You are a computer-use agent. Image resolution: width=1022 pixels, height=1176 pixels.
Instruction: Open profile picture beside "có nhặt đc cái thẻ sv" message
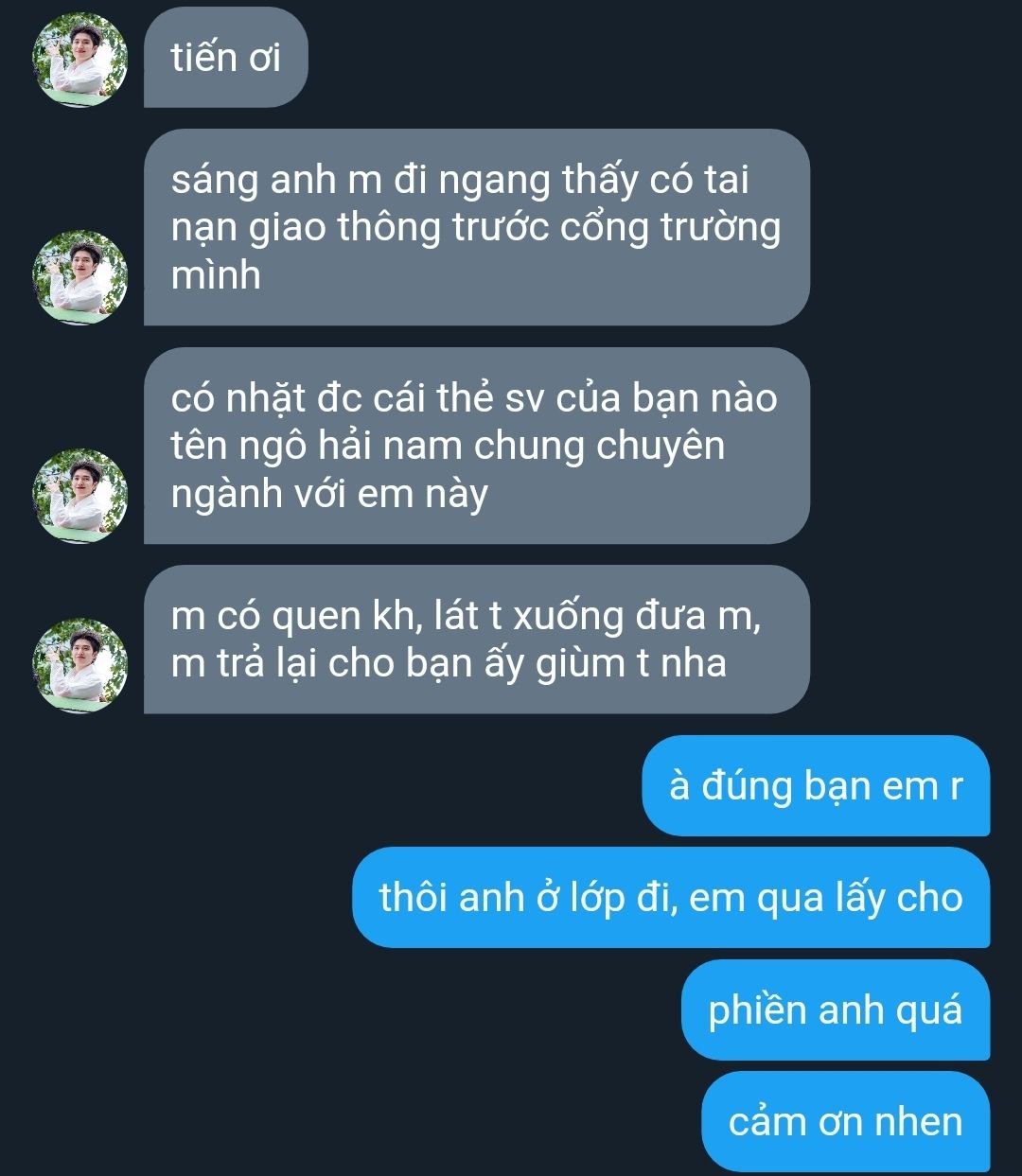80,495
